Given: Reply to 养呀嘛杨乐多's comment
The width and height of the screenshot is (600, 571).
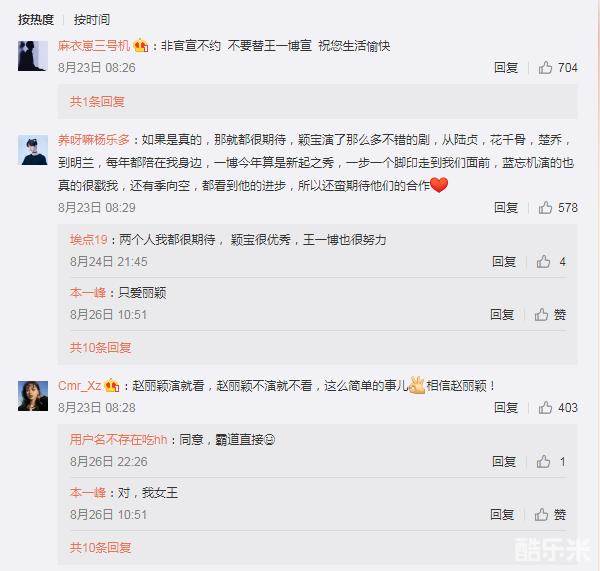Looking at the screenshot, I should [x=505, y=208].
